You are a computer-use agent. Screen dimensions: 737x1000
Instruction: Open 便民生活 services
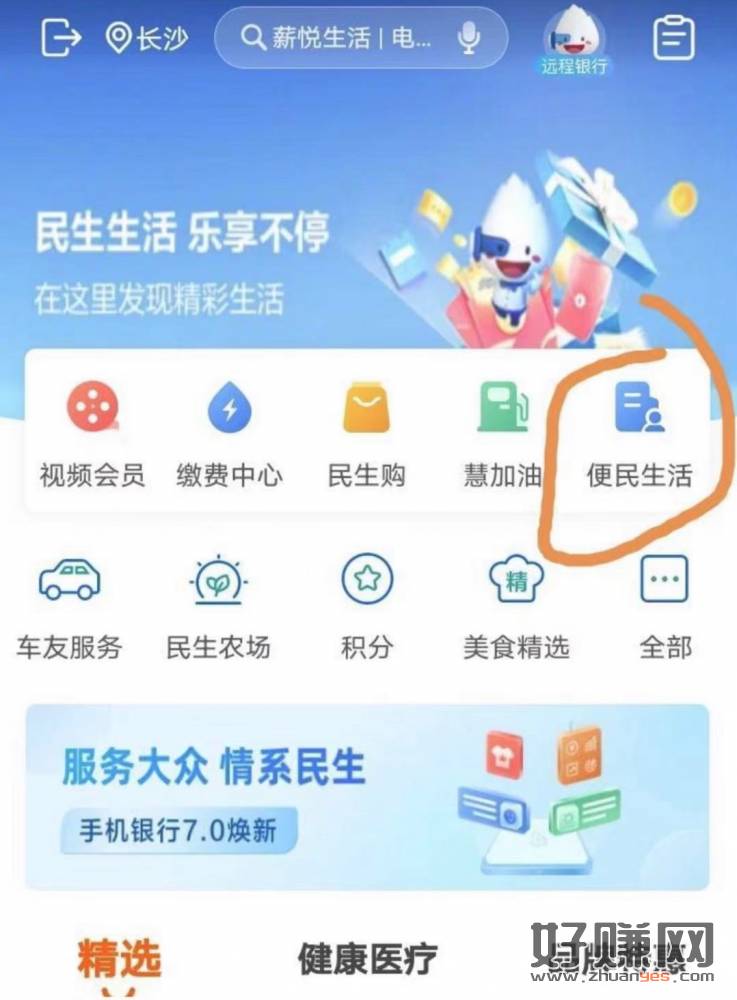pyautogui.click(x=639, y=430)
